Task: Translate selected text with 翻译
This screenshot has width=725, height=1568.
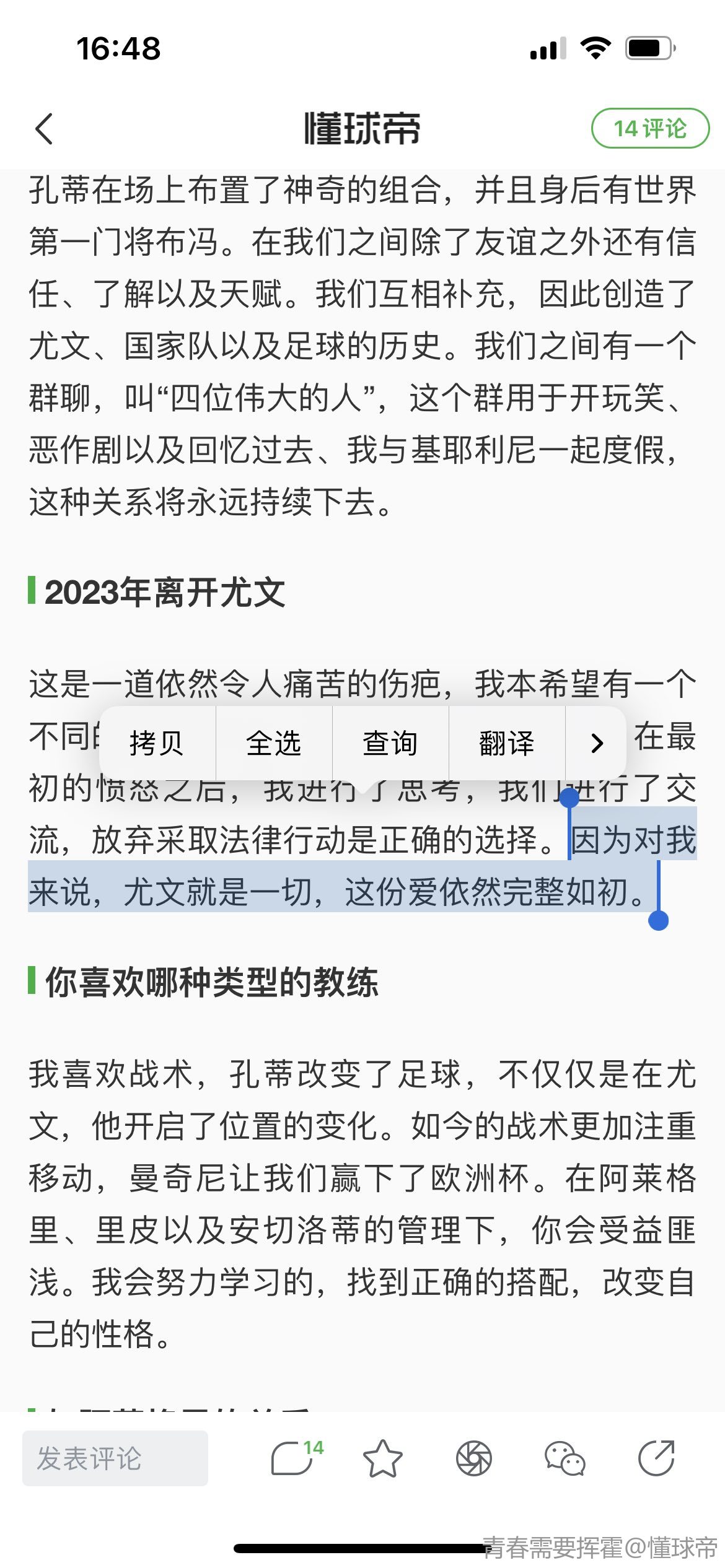Action: tap(507, 743)
